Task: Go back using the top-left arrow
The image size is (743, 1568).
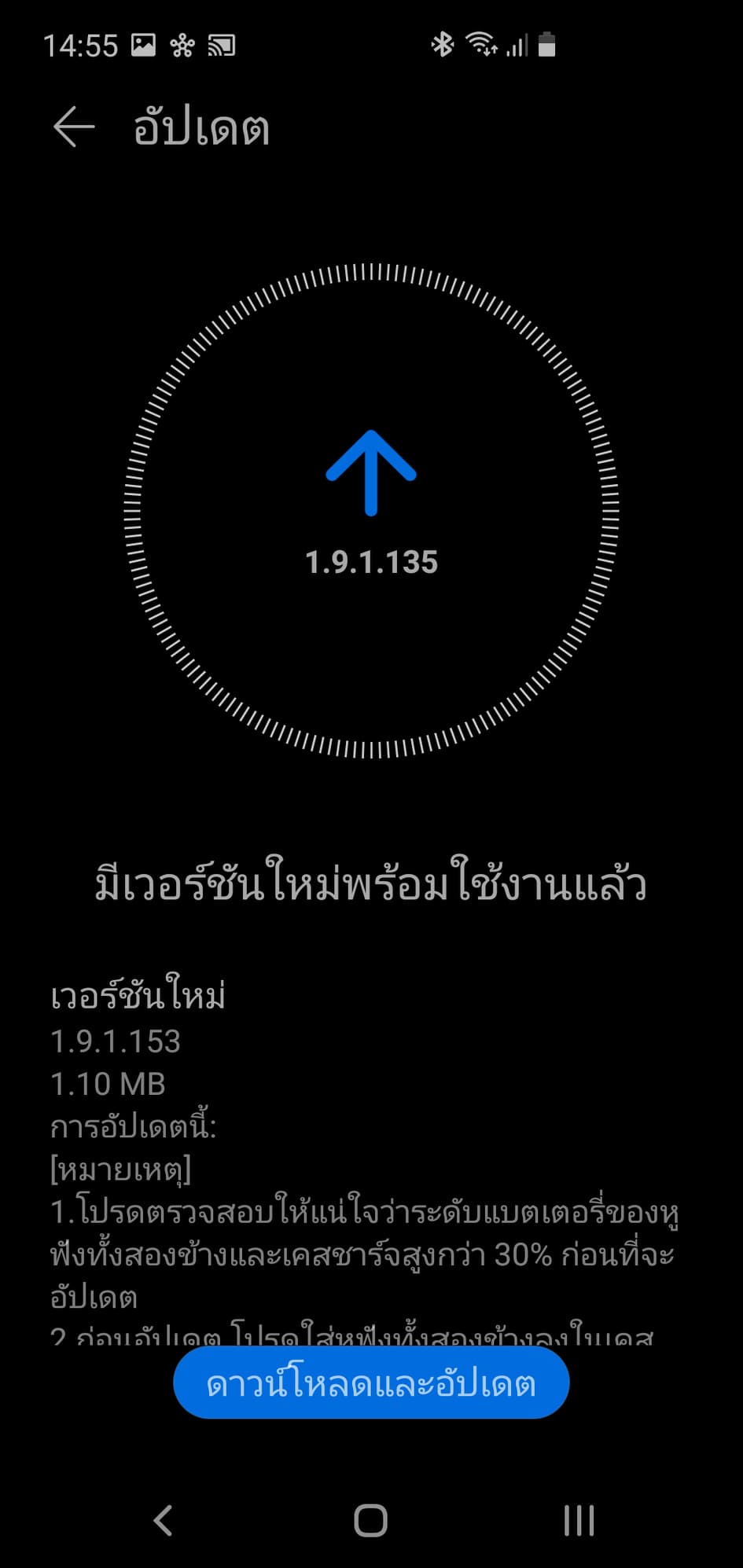Action: pos(73,127)
